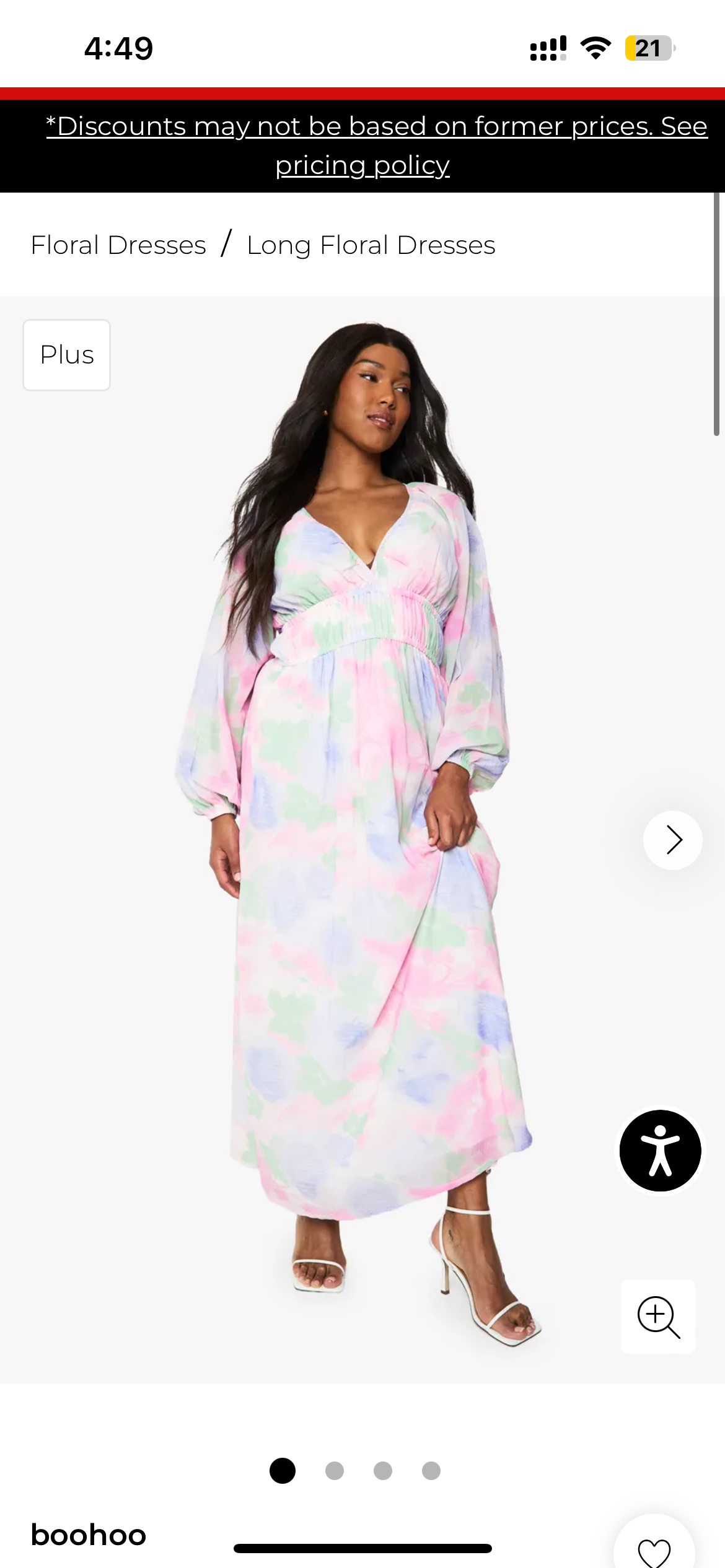Jump to the fourth image dot
This screenshot has height=1568, width=725.
click(x=431, y=1471)
